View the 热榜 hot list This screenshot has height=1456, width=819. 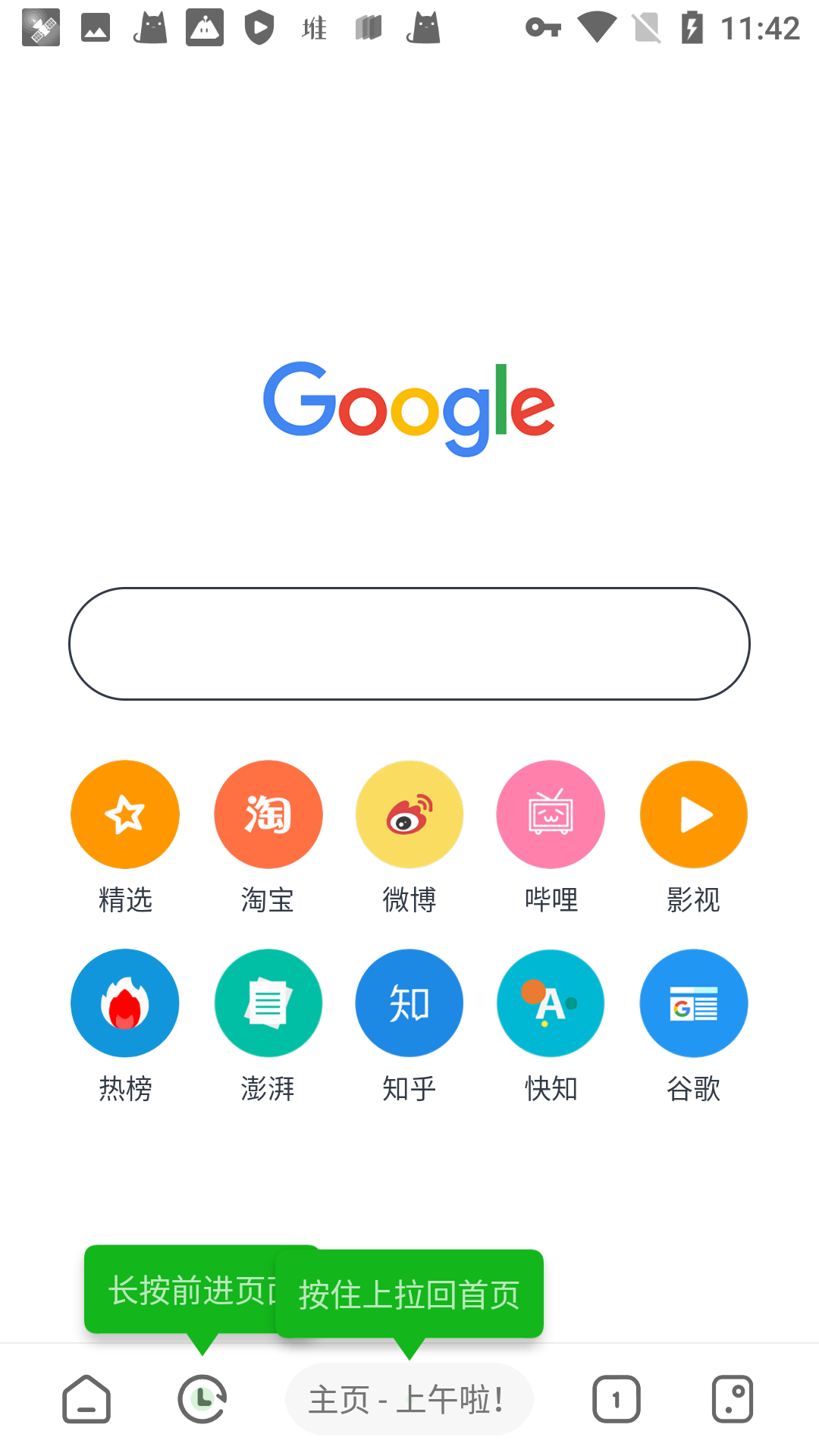125,1003
